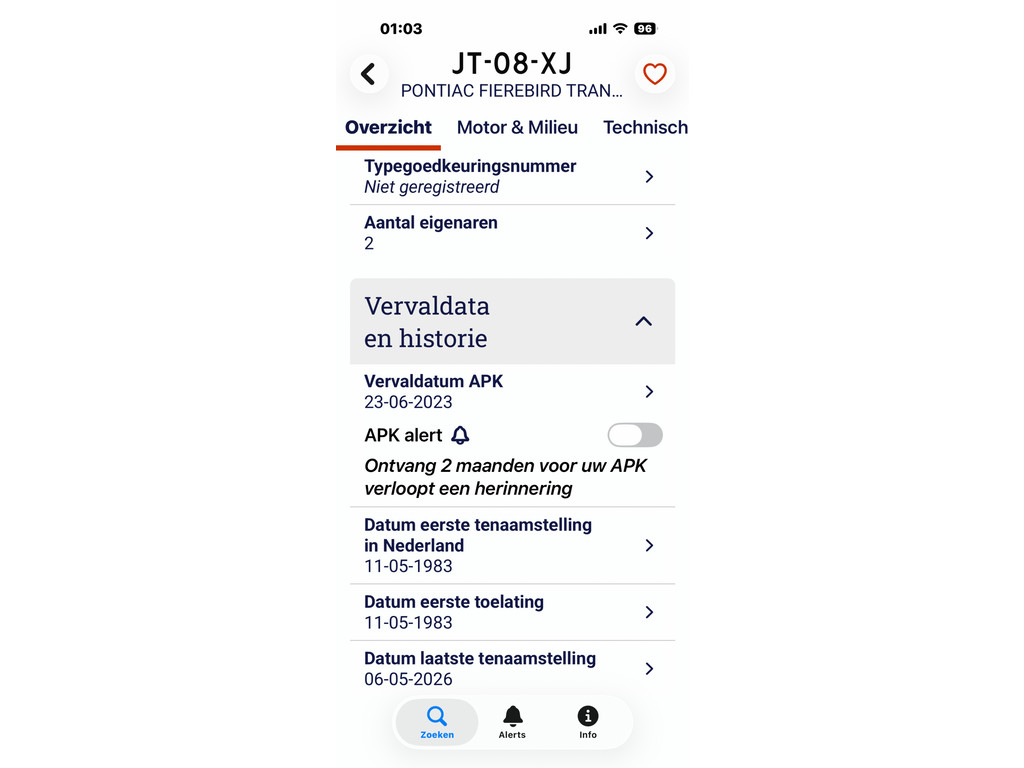Open the Alerts tab
Viewport: 1024px width, 768px height.
coord(512,722)
